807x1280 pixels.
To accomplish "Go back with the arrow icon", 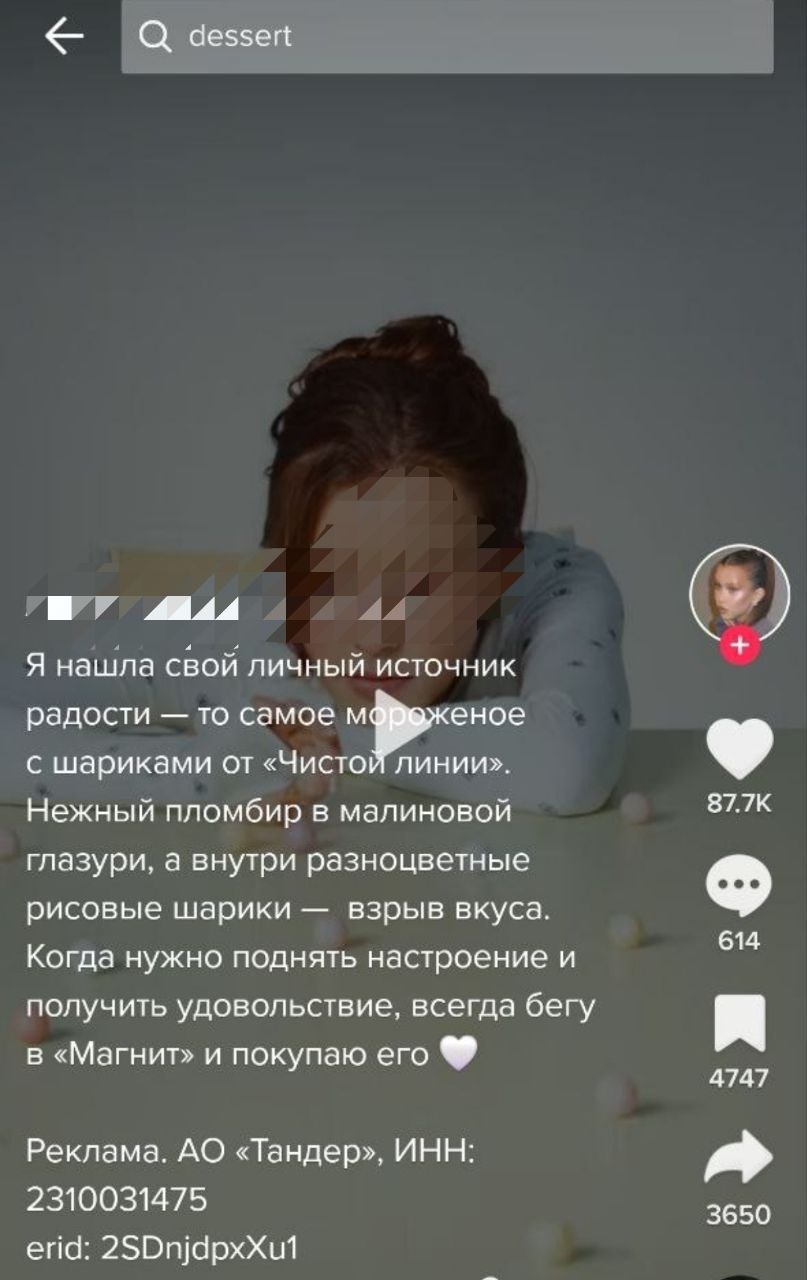I will [x=64, y=37].
